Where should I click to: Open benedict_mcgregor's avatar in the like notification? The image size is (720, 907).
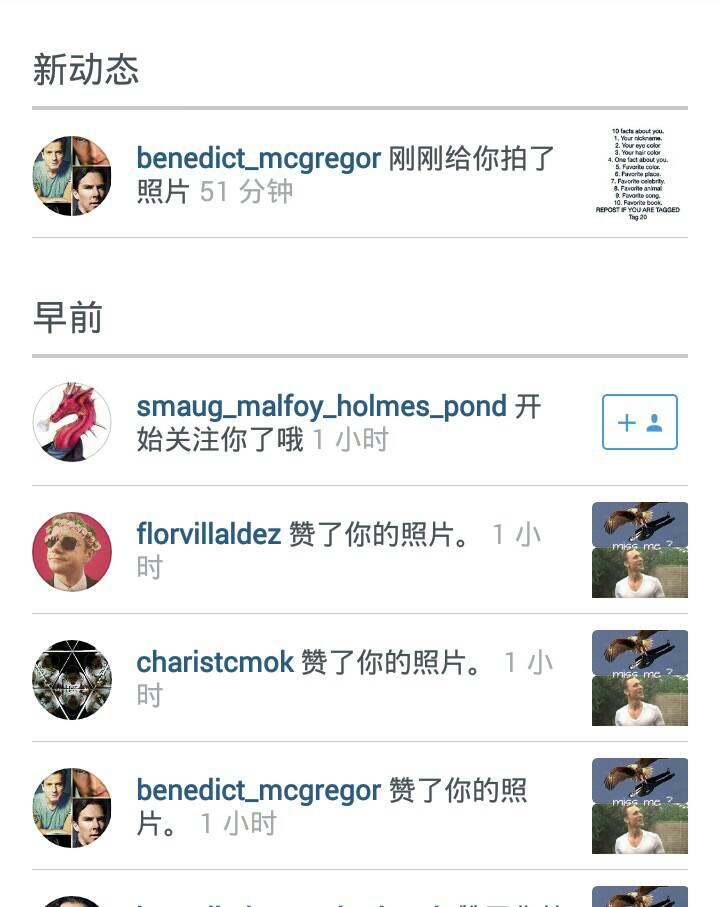(72, 807)
